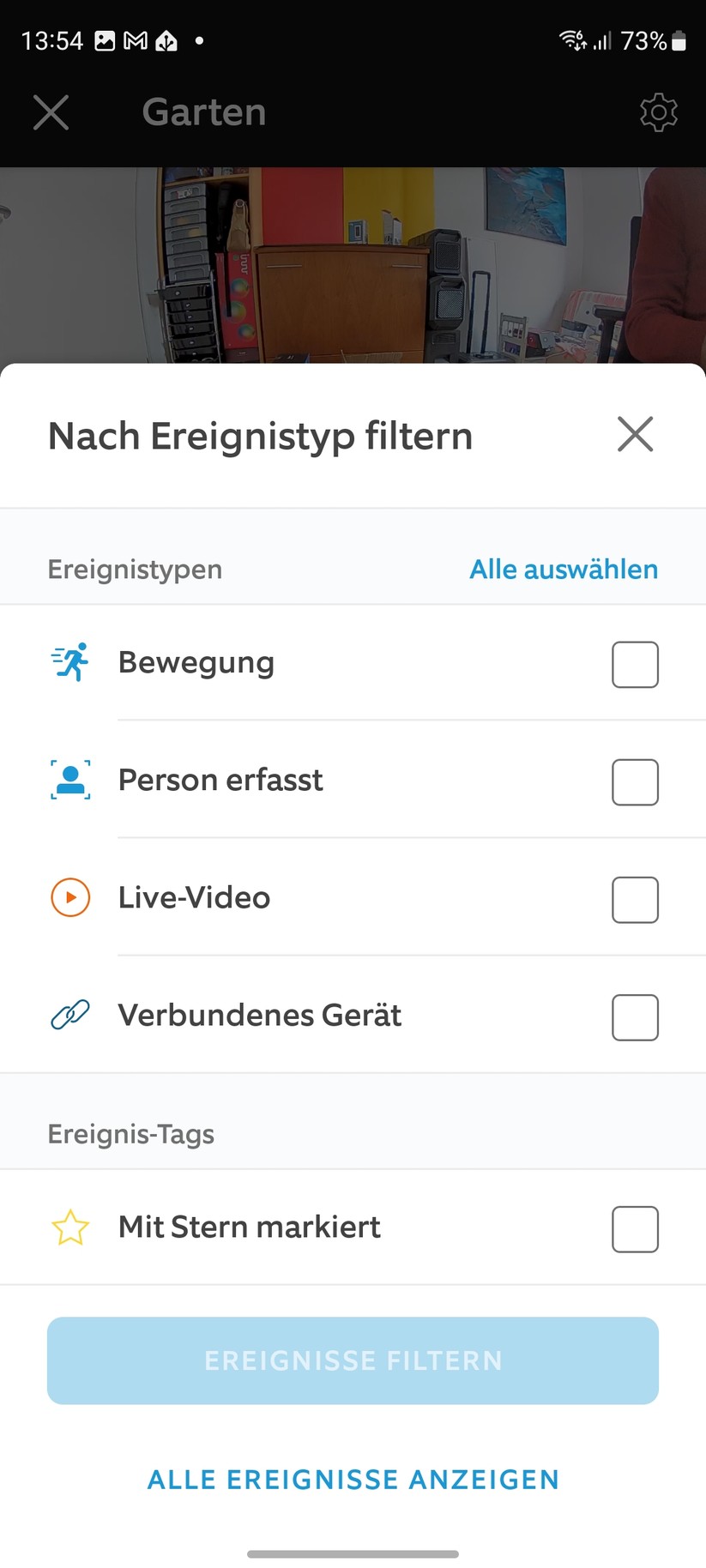706x1568 pixels.
Task: Enable the Bewegung checkbox
Action: pos(635,665)
